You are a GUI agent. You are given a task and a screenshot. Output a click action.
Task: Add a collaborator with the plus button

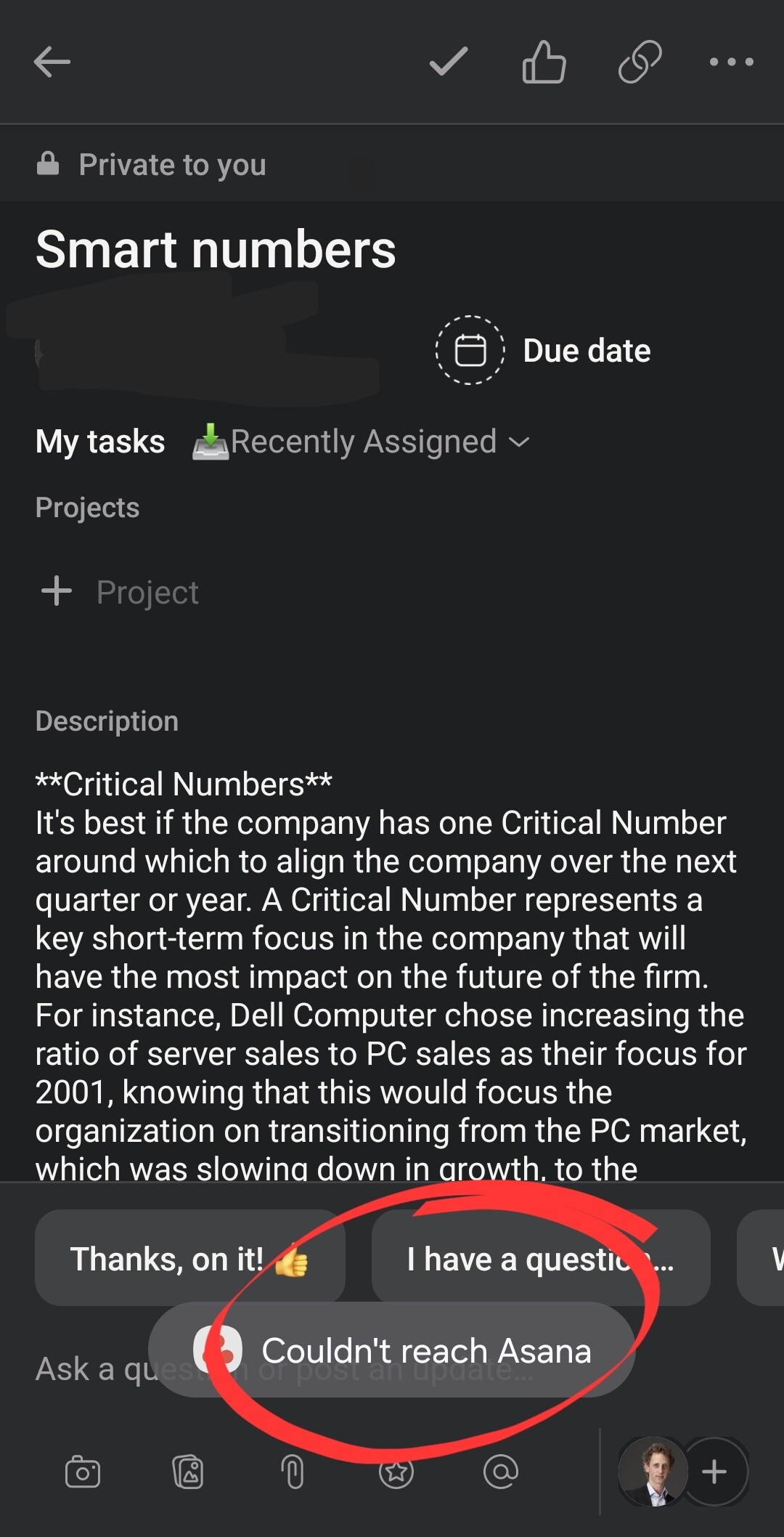click(x=714, y=1472)
